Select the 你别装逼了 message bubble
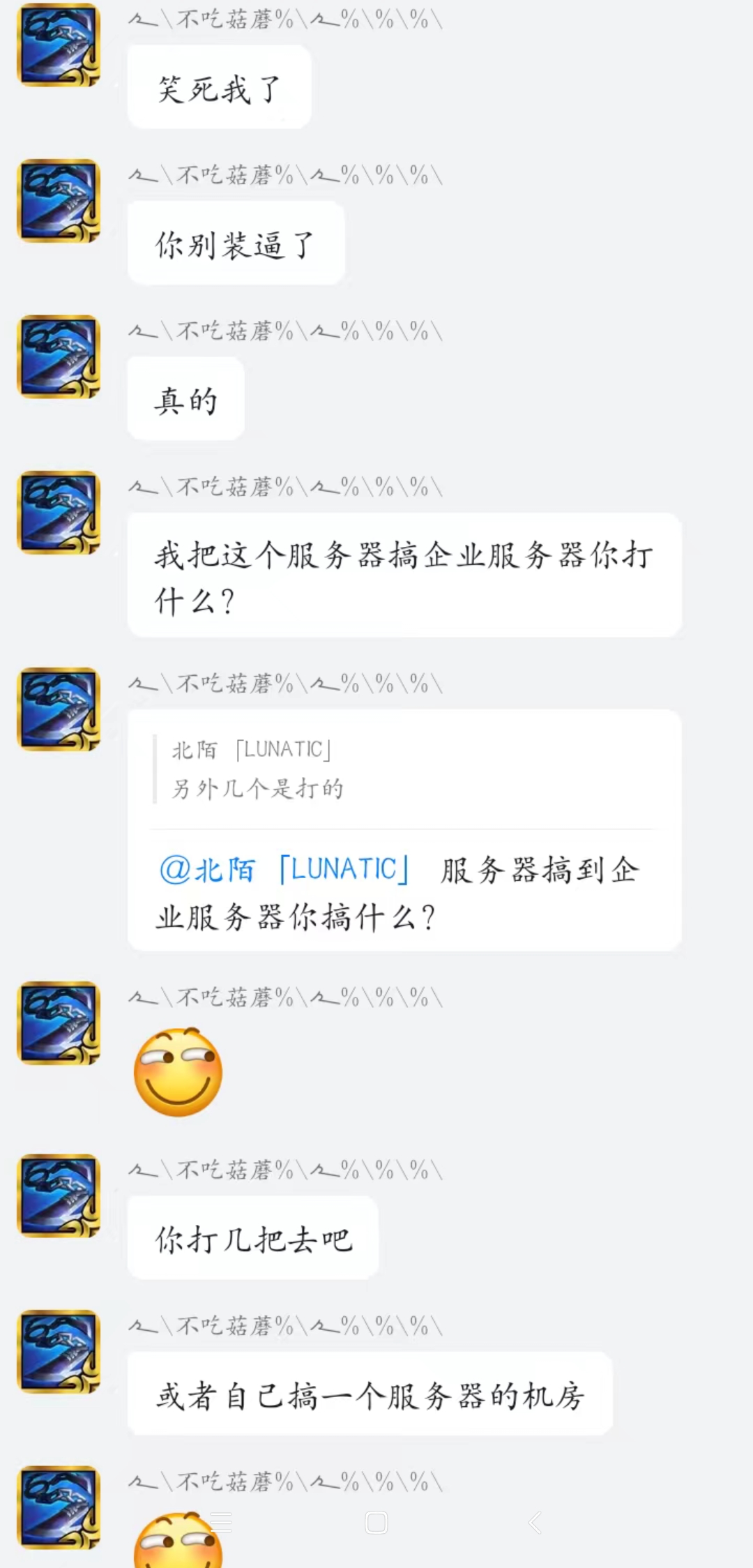 coord(235,243)
